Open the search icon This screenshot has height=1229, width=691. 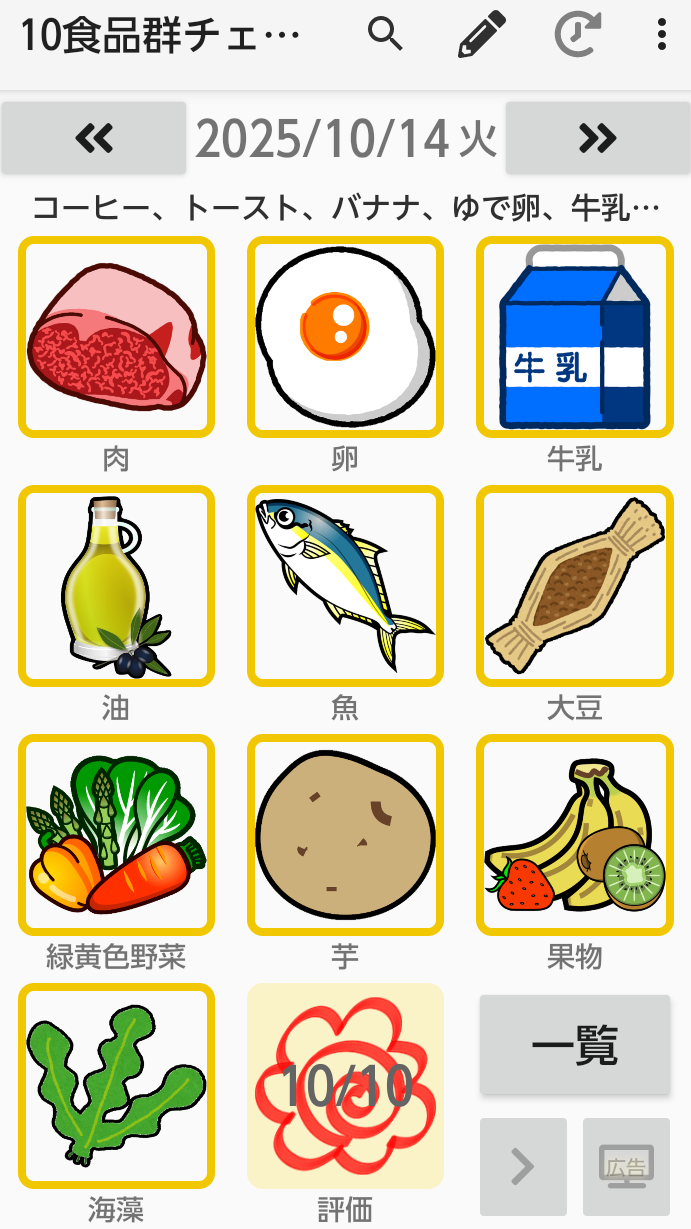pos(385,35)
